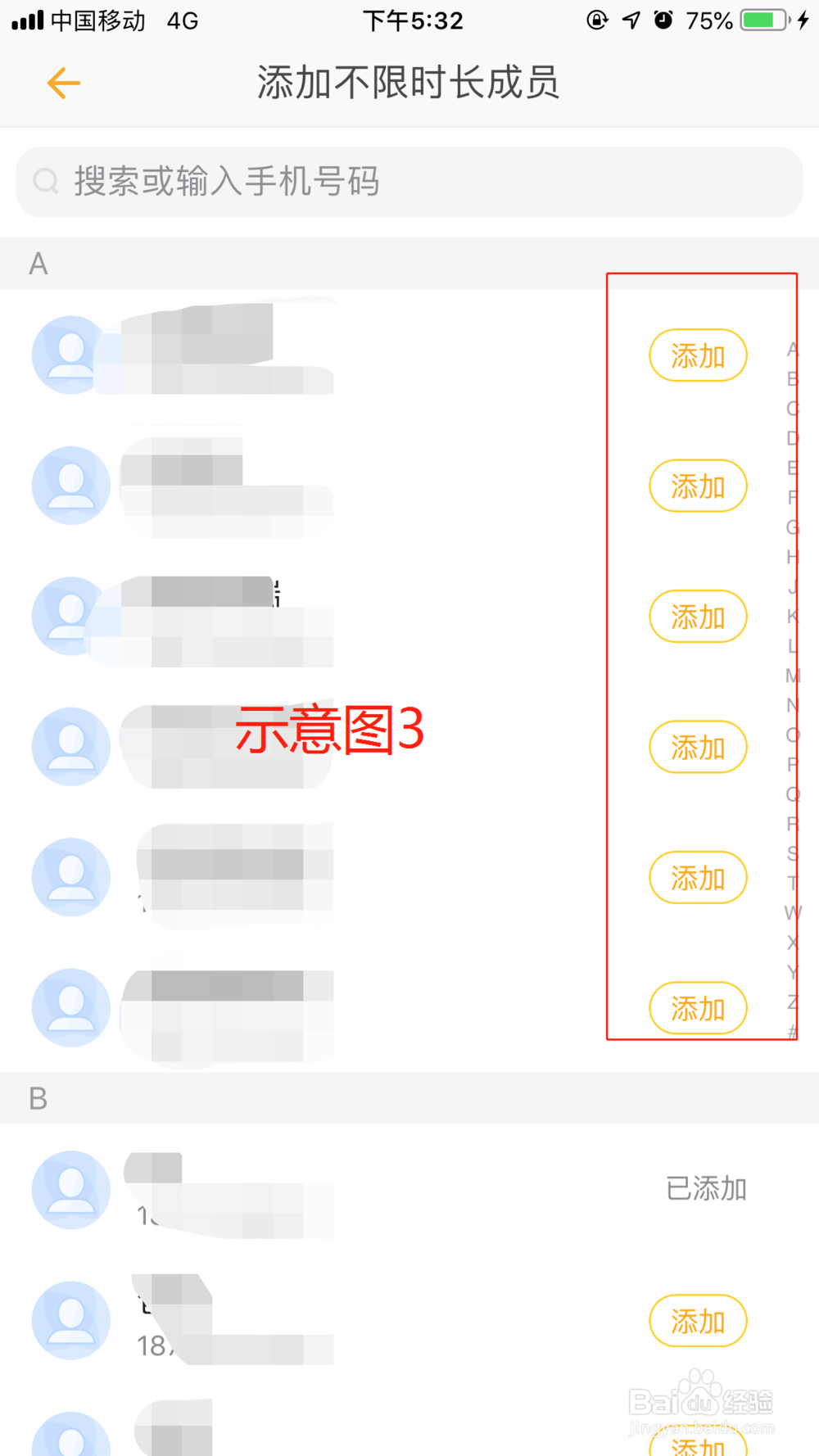
Task: Tap the back arrow to leave member page
Action: (x=62, y=83)
